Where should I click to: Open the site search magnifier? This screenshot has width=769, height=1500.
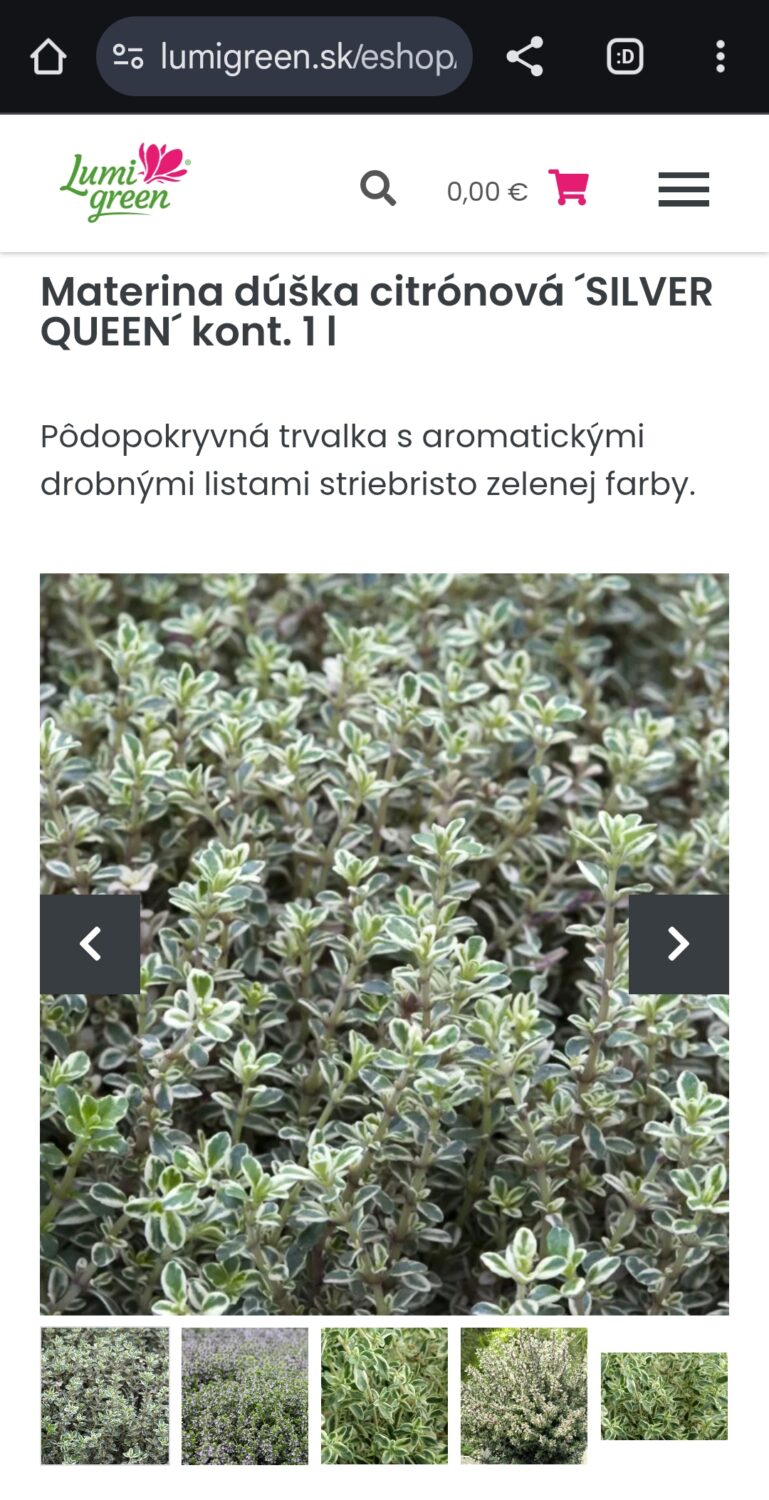(378, 188)
